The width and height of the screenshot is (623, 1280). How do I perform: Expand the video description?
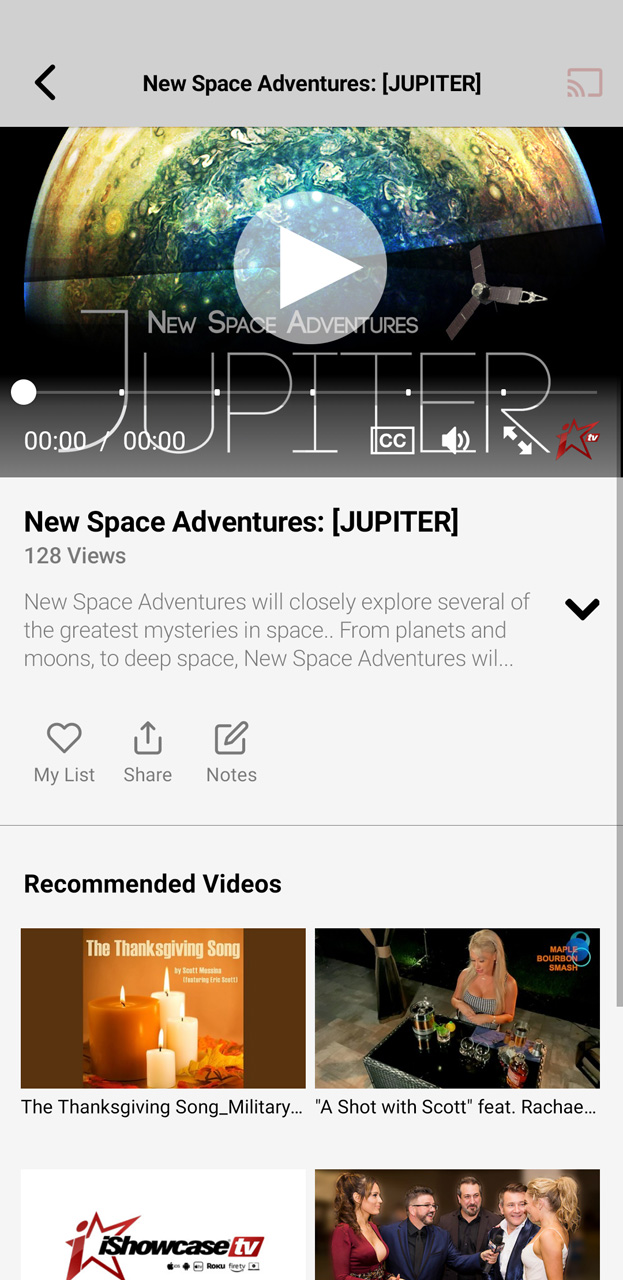pyautogui.click(x=582, y=608)
